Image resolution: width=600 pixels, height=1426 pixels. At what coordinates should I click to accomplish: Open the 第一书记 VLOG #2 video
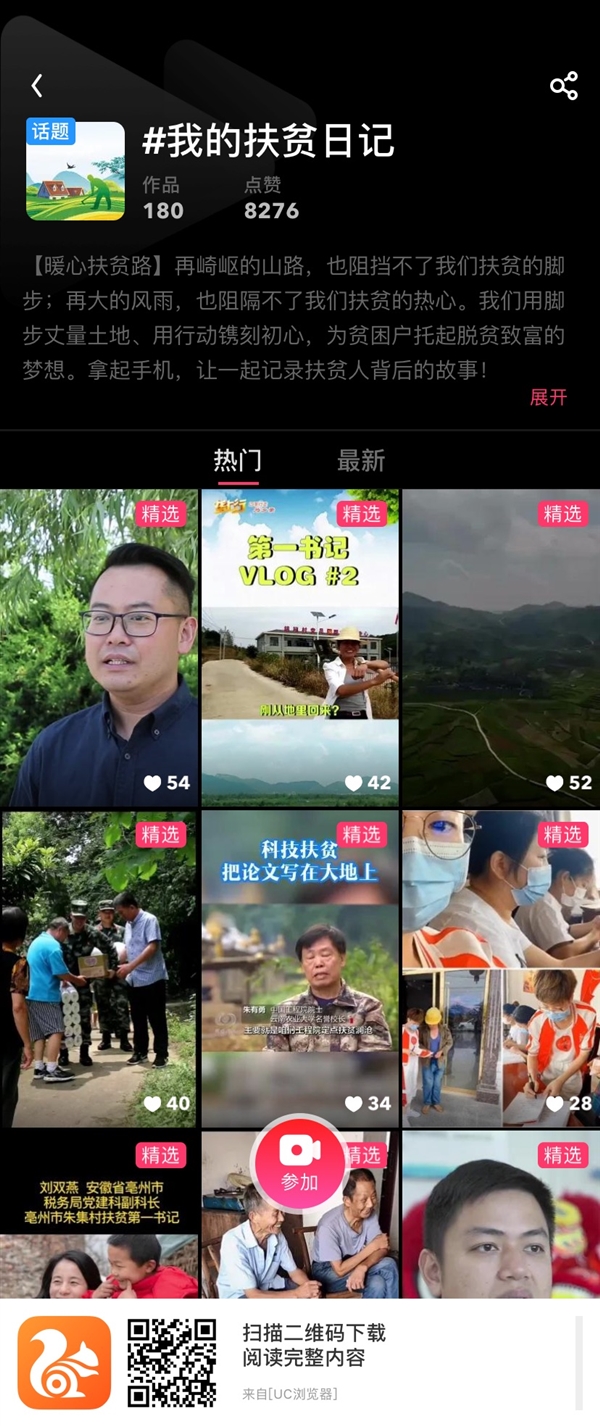pyautogui.click(x=300, y=650)
